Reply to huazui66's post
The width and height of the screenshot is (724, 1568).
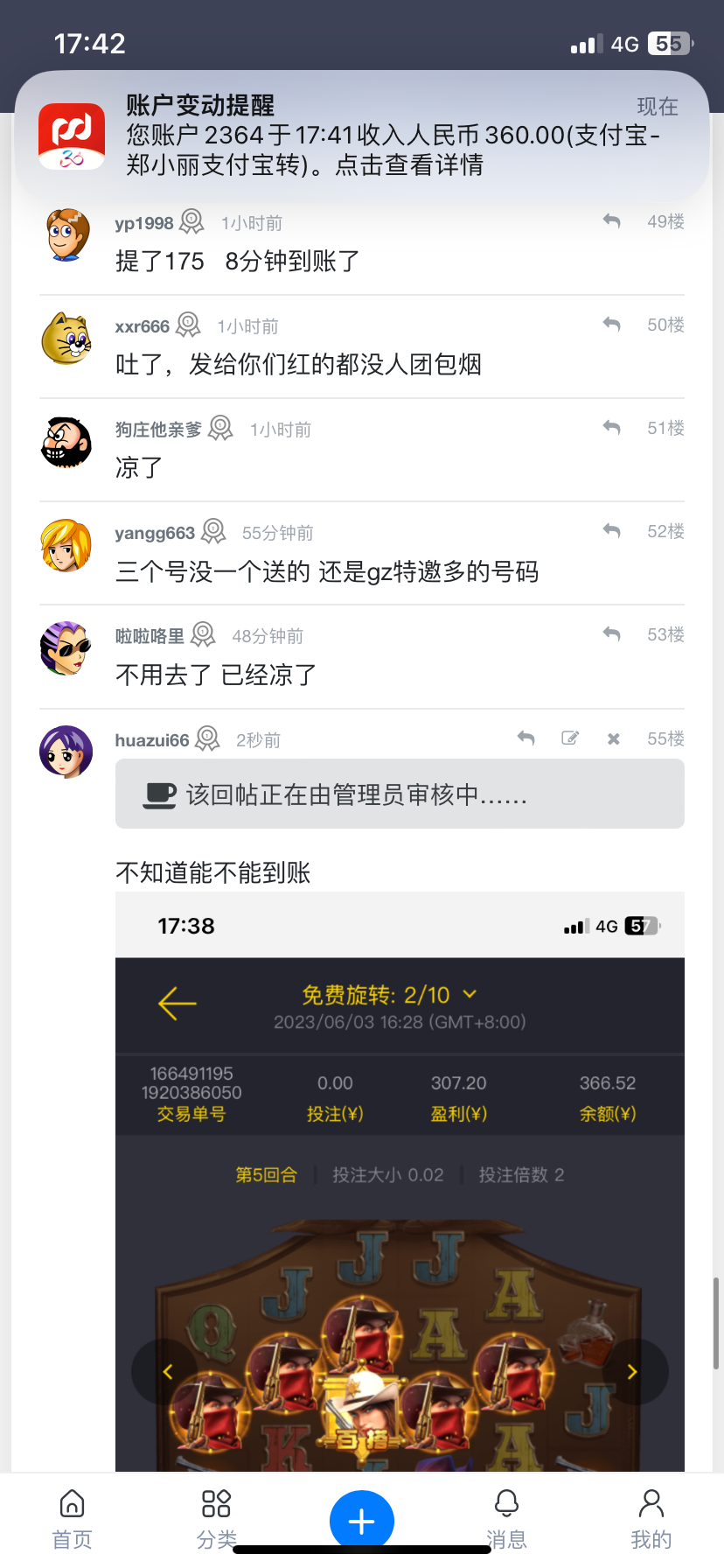pos(526,738)
